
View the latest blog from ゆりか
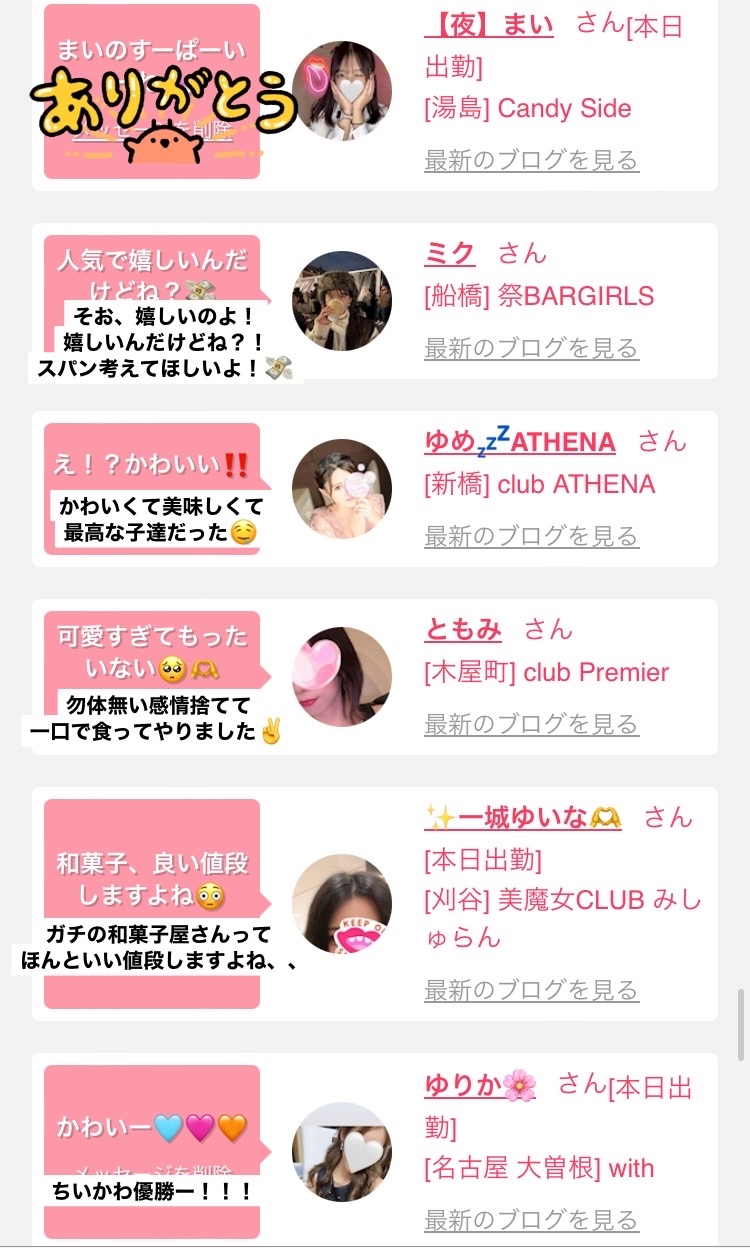pyautogui.click(x=531, y=1220)
